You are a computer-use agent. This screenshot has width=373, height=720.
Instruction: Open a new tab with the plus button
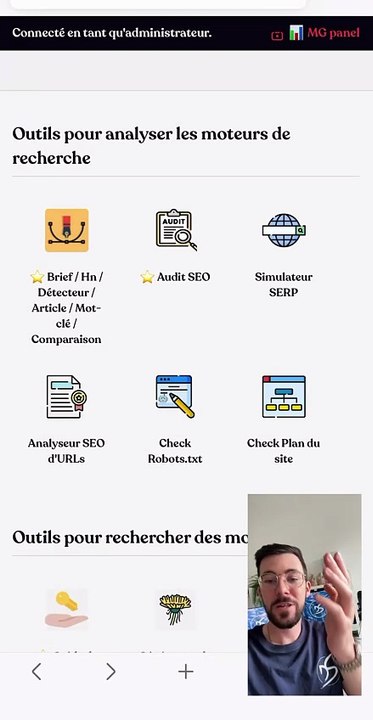pos(186,672)
